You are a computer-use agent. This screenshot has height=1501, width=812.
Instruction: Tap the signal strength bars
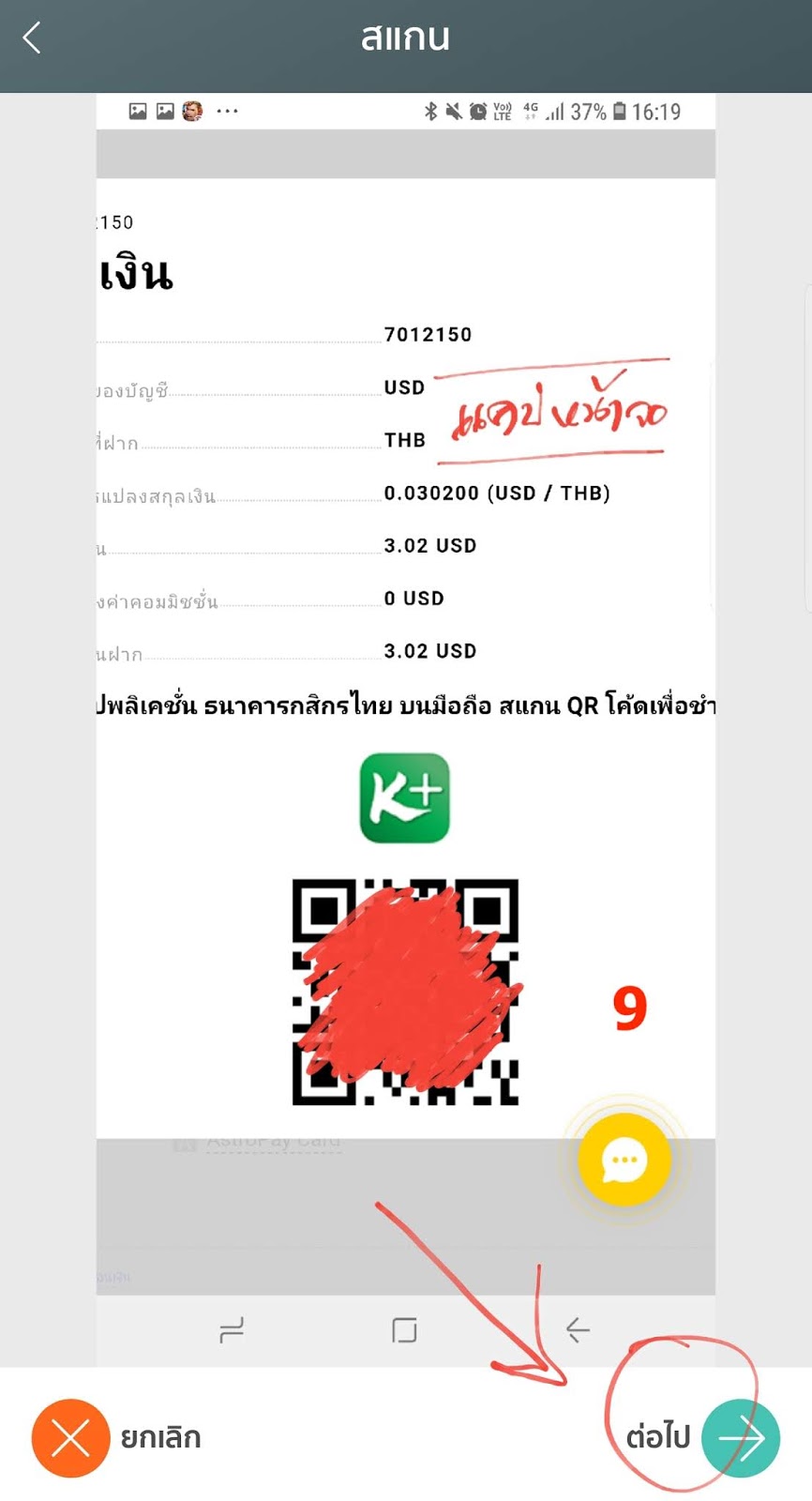pyautogui.click(x=555, y=111)
